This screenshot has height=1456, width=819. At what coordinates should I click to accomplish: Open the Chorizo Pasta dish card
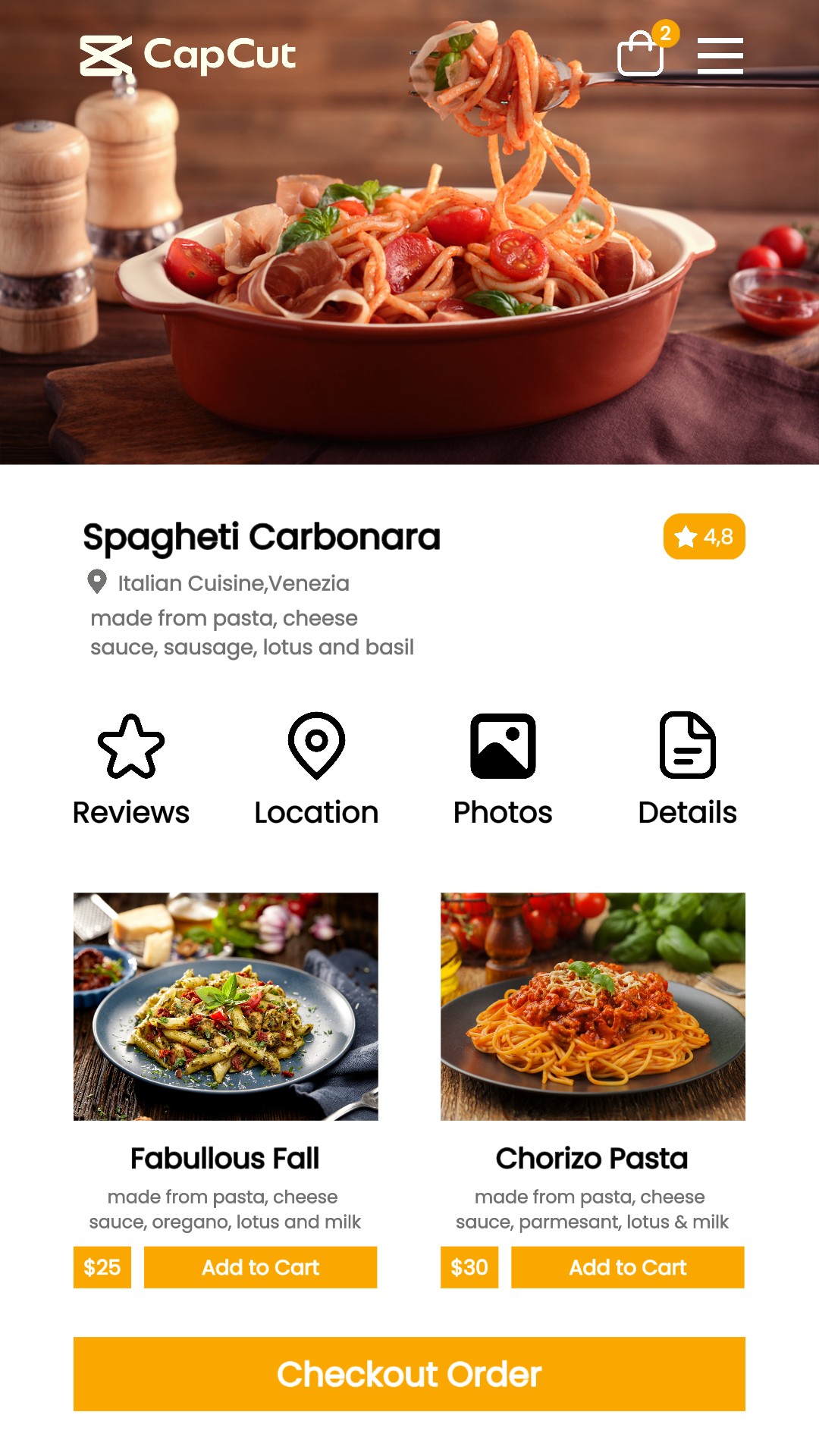coord(592,1006)
